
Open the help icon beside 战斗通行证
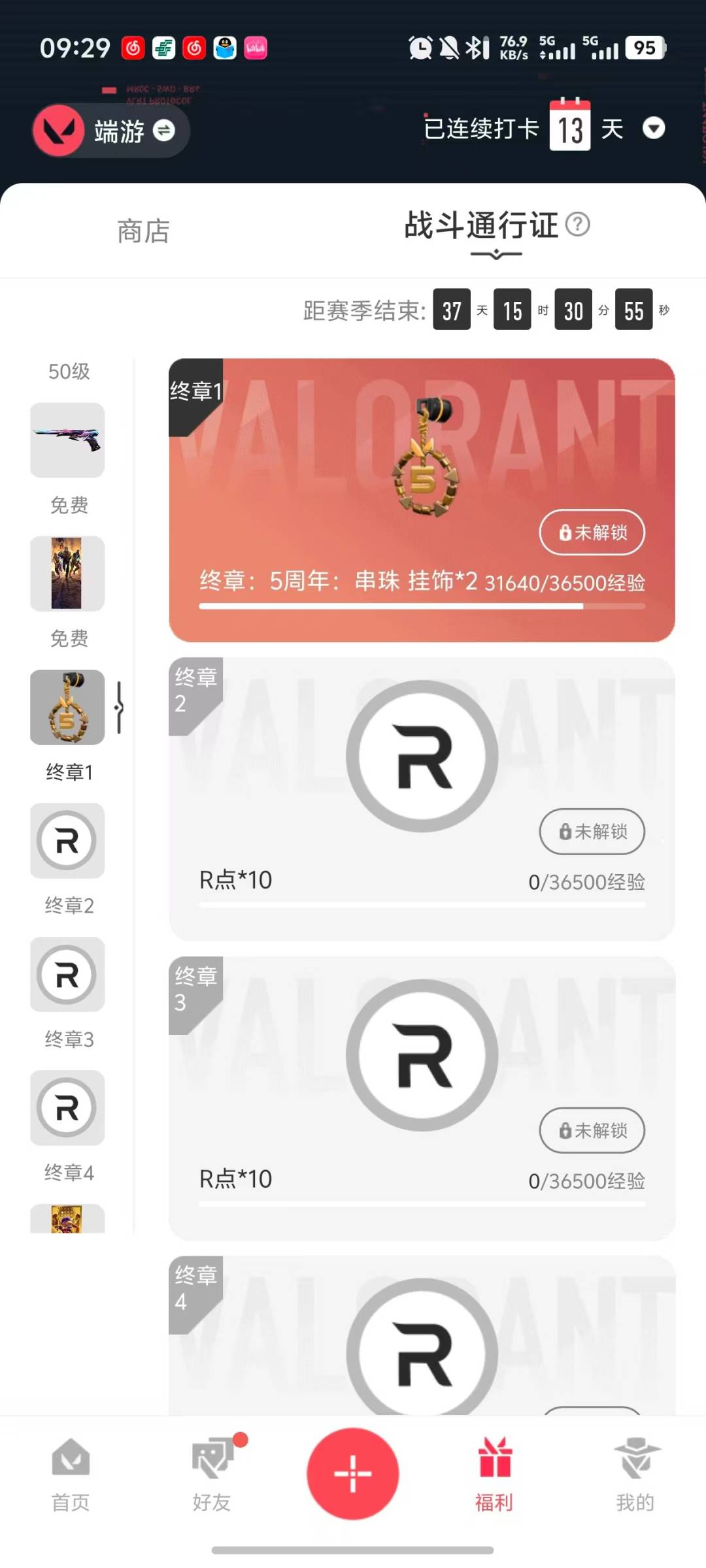[578, 225]
